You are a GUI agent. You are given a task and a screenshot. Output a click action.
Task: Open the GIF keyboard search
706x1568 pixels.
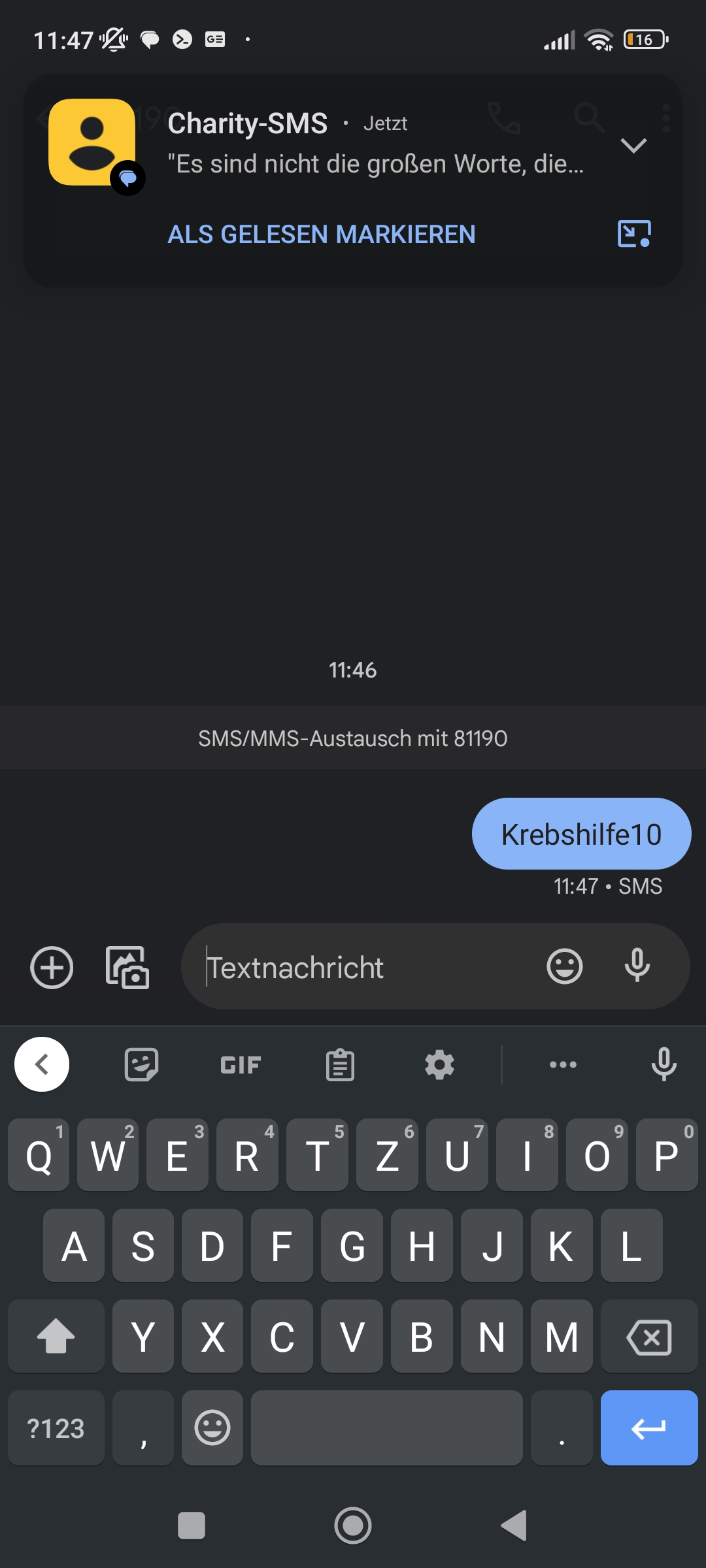(241, 1065)
